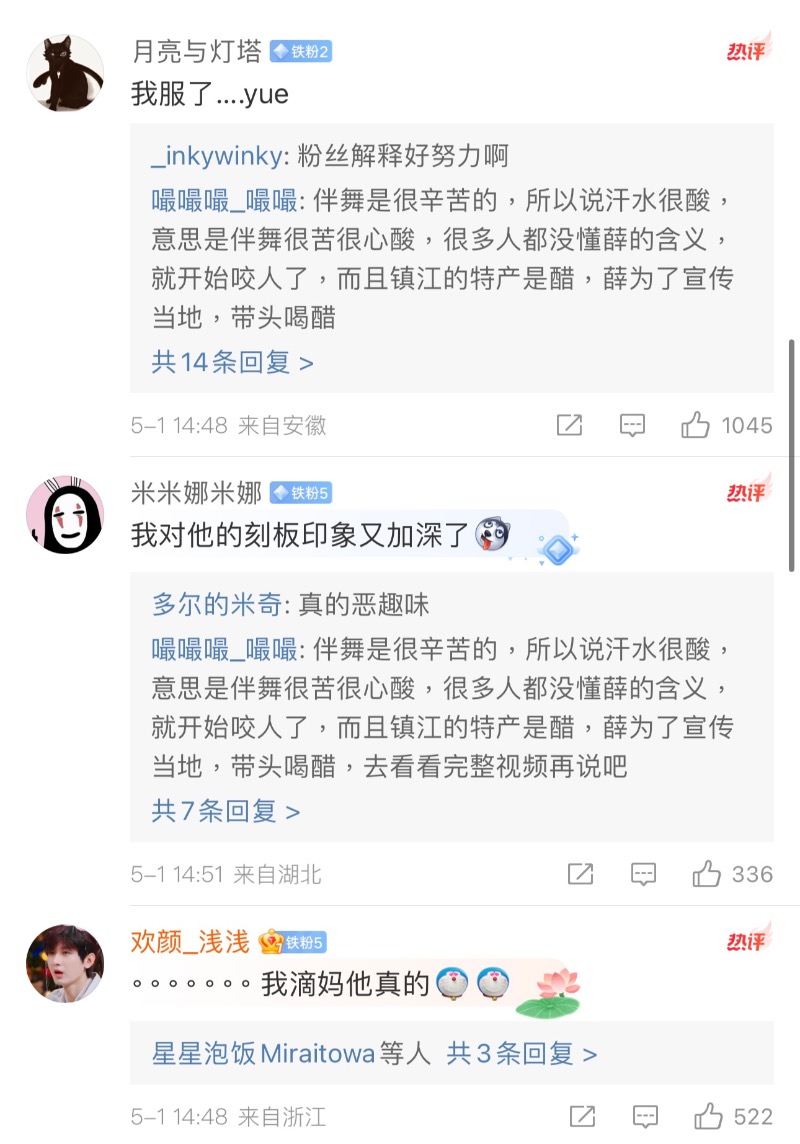
Task: Like 米米娜米娜's comment with 336 likes
Action: 706,874
